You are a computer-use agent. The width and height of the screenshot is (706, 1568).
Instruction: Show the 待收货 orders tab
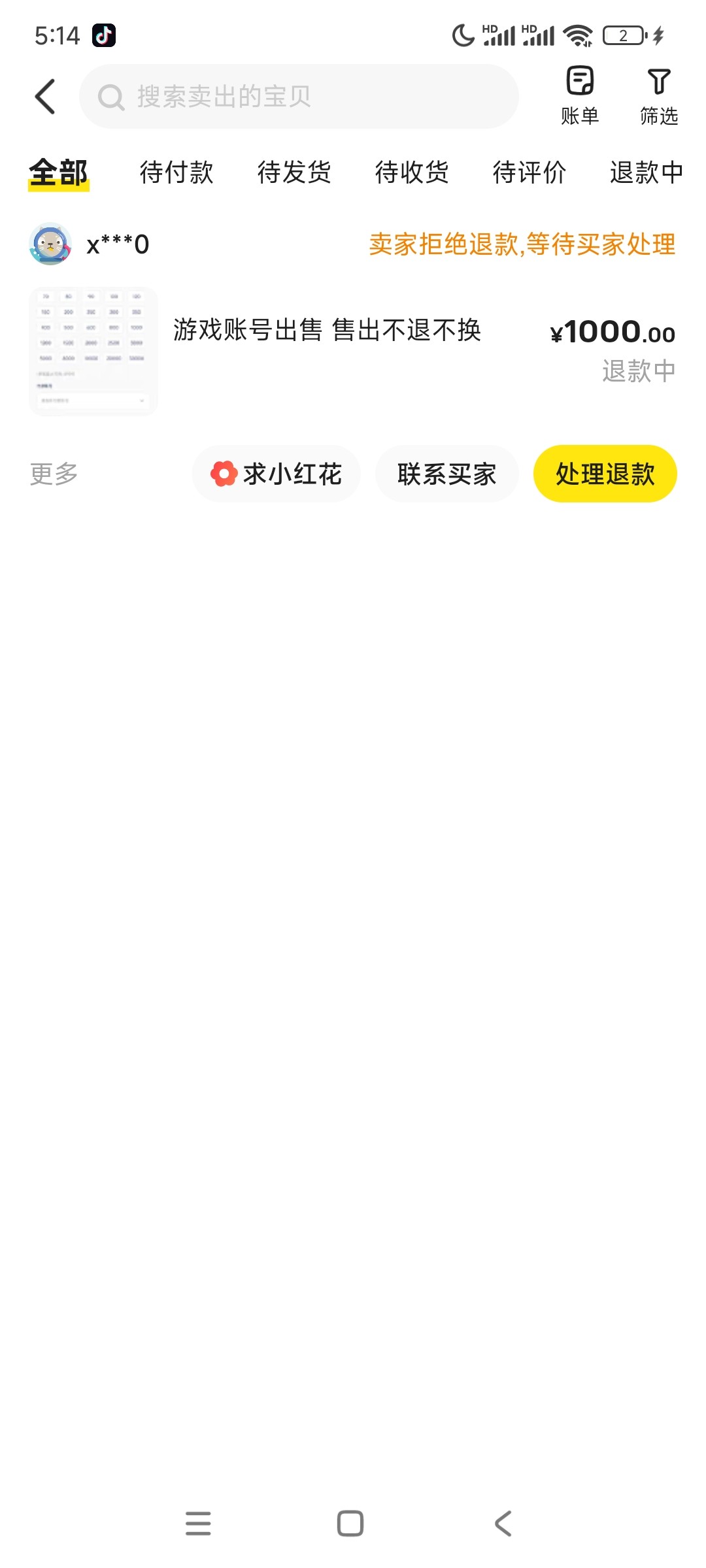412,173
